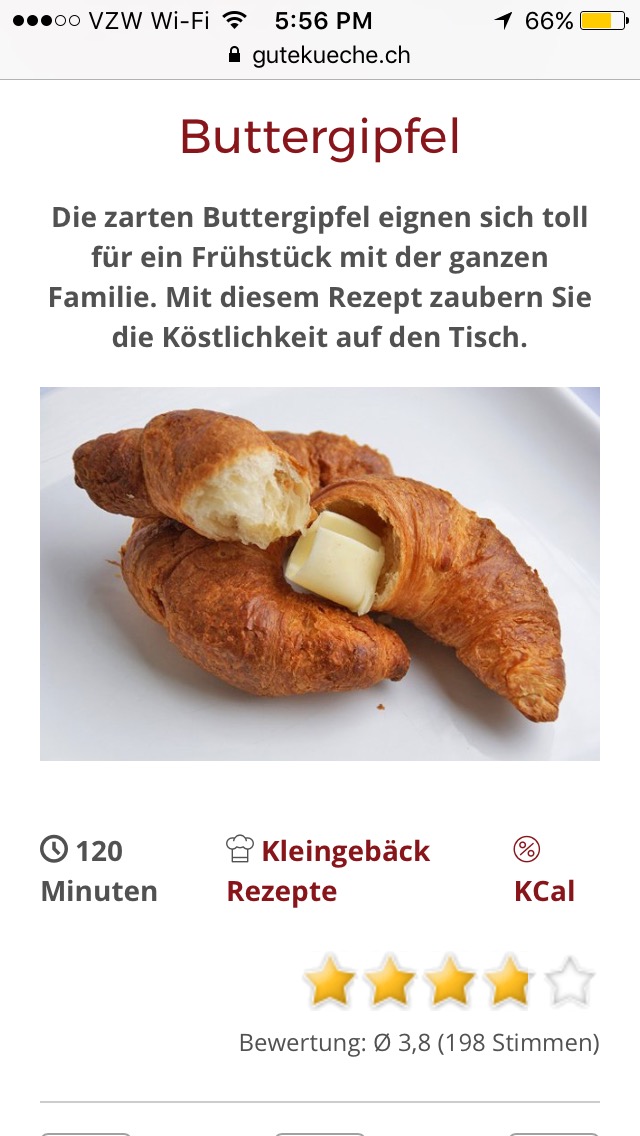
Task: Rate the recipe one star
Action: click(331, 982)
